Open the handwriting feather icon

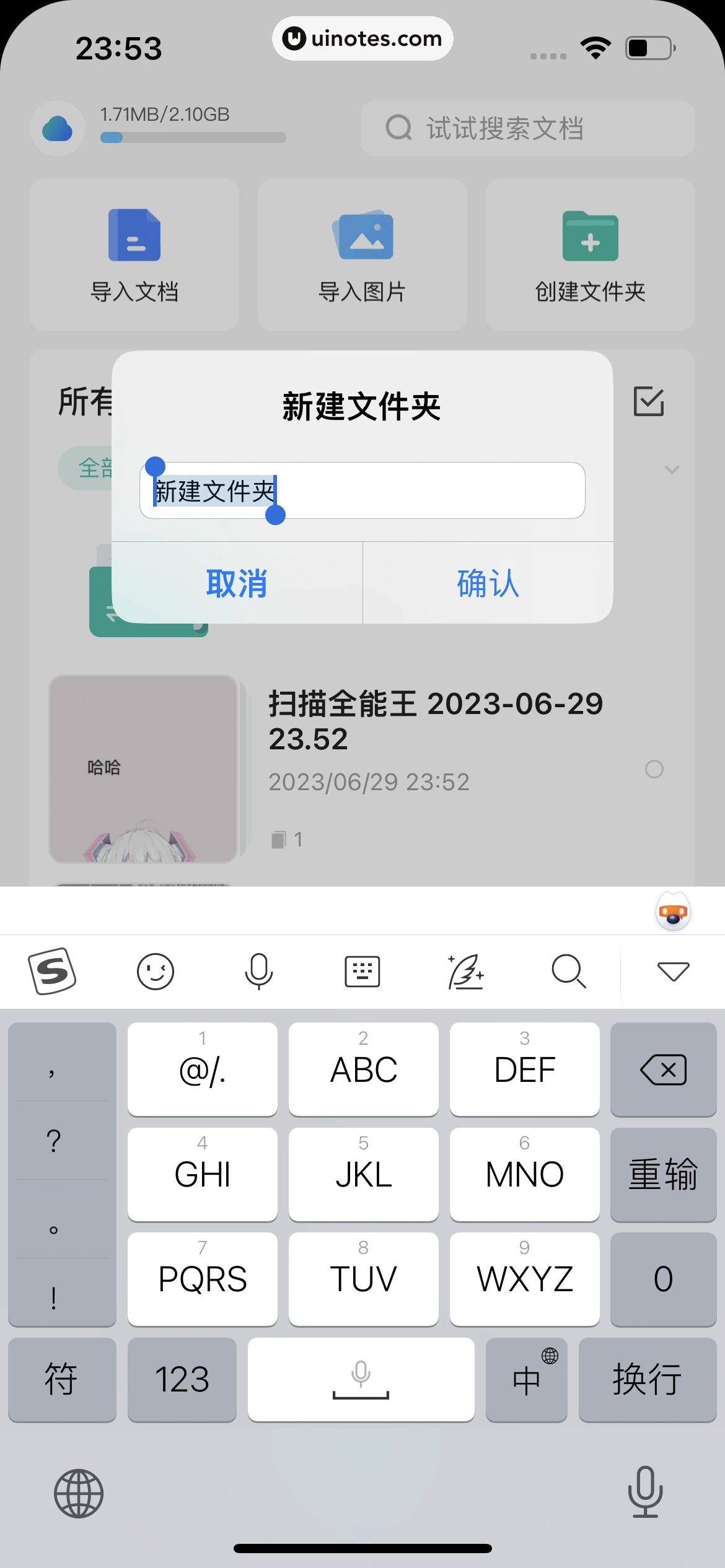465,971
